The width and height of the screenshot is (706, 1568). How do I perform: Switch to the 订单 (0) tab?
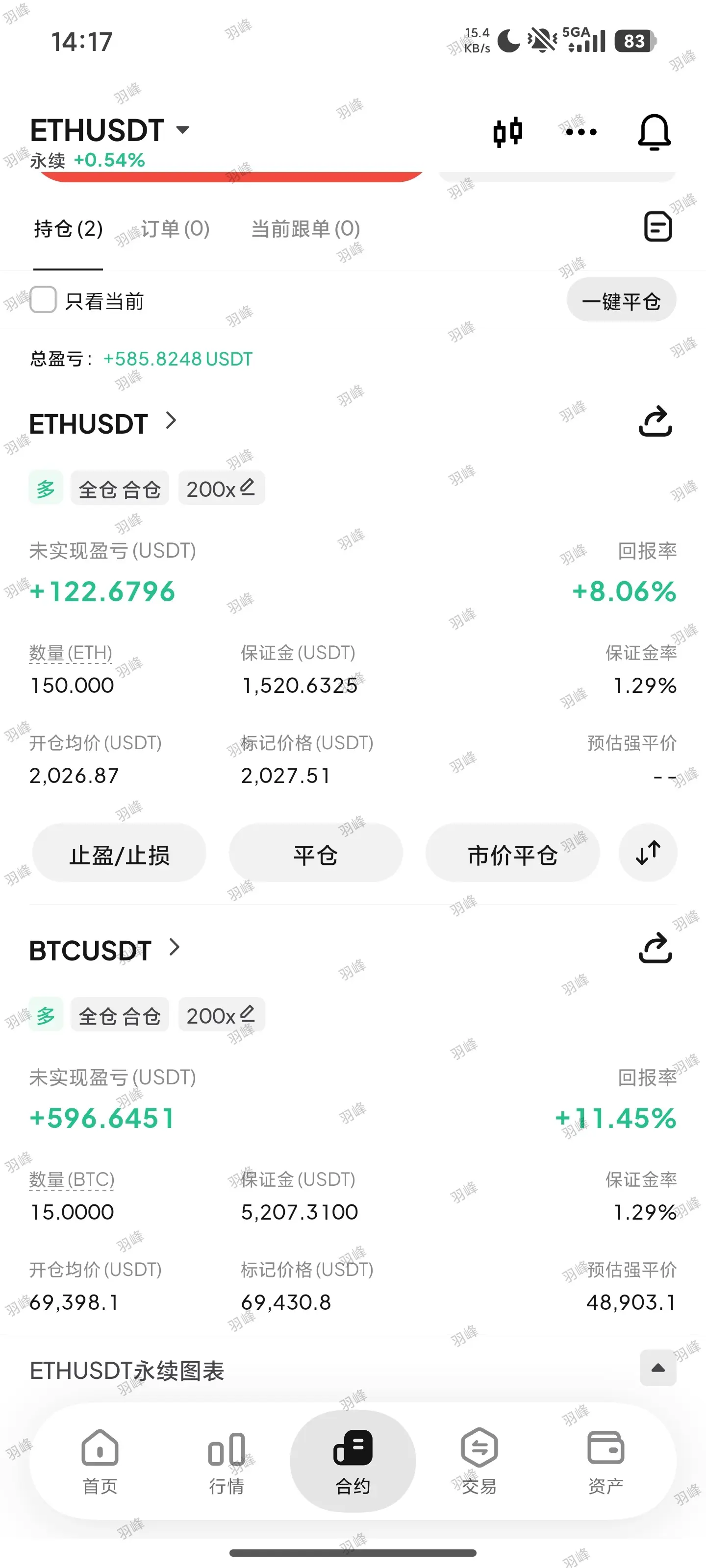point(175,228)
